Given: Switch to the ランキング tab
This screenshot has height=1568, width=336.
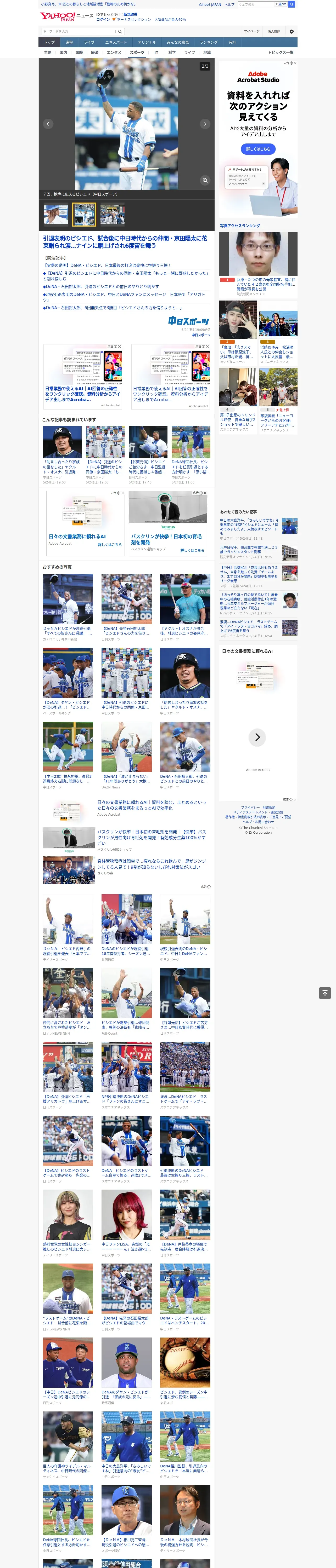Looking at the screenshot, I should click(x=209, y=43).
